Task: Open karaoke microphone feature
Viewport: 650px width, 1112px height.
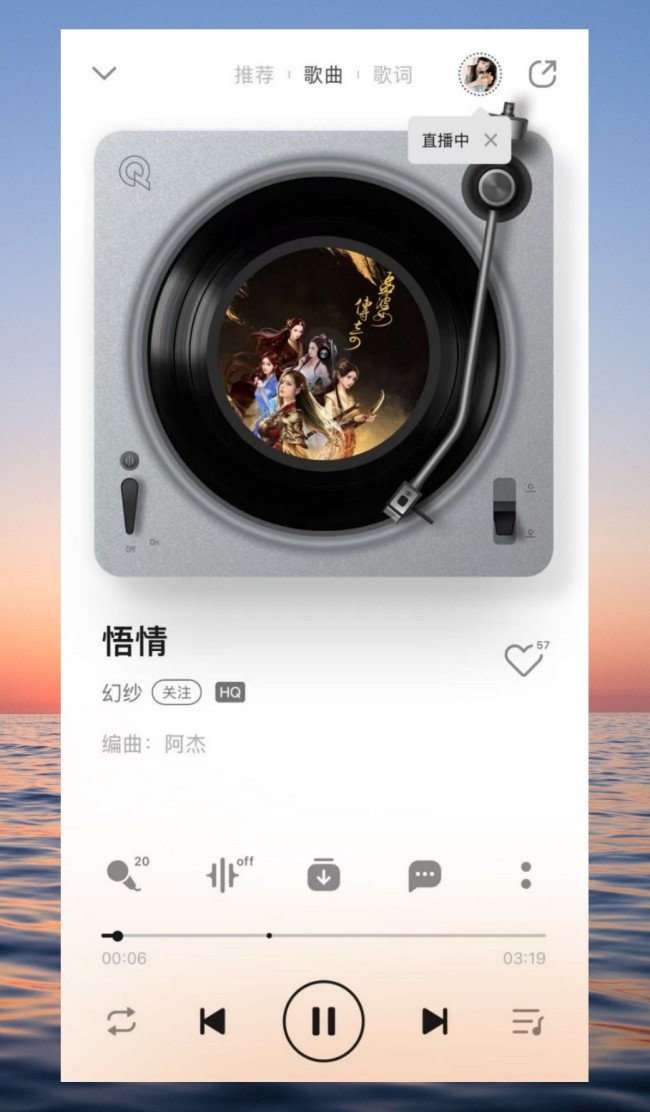Action: (x=126, y=875)
